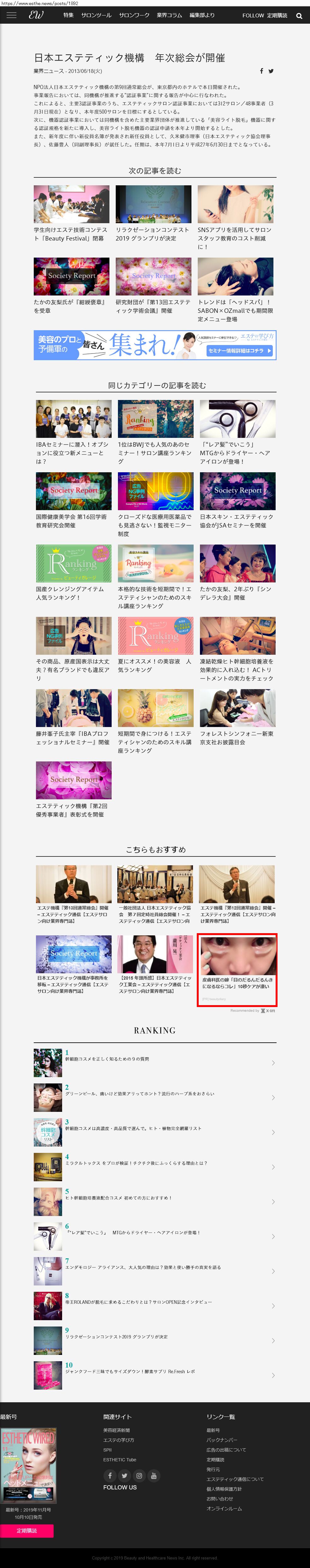This screenshot has width=310, height=1568.
Task: Share the article on Facebook
Action: click(261, 71)
